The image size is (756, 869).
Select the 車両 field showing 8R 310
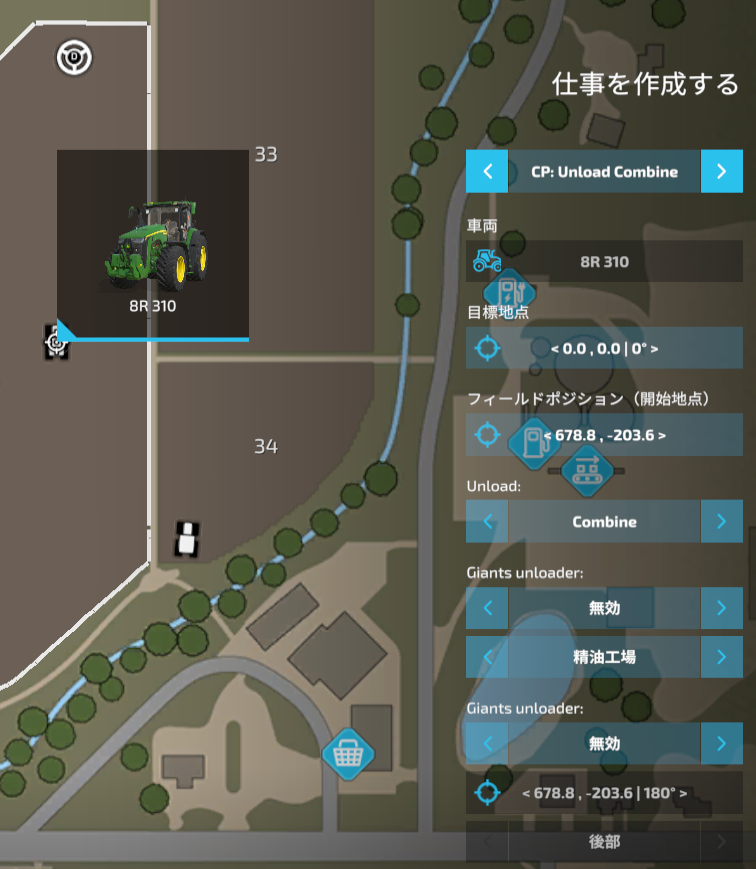click(x=604, y=262)
